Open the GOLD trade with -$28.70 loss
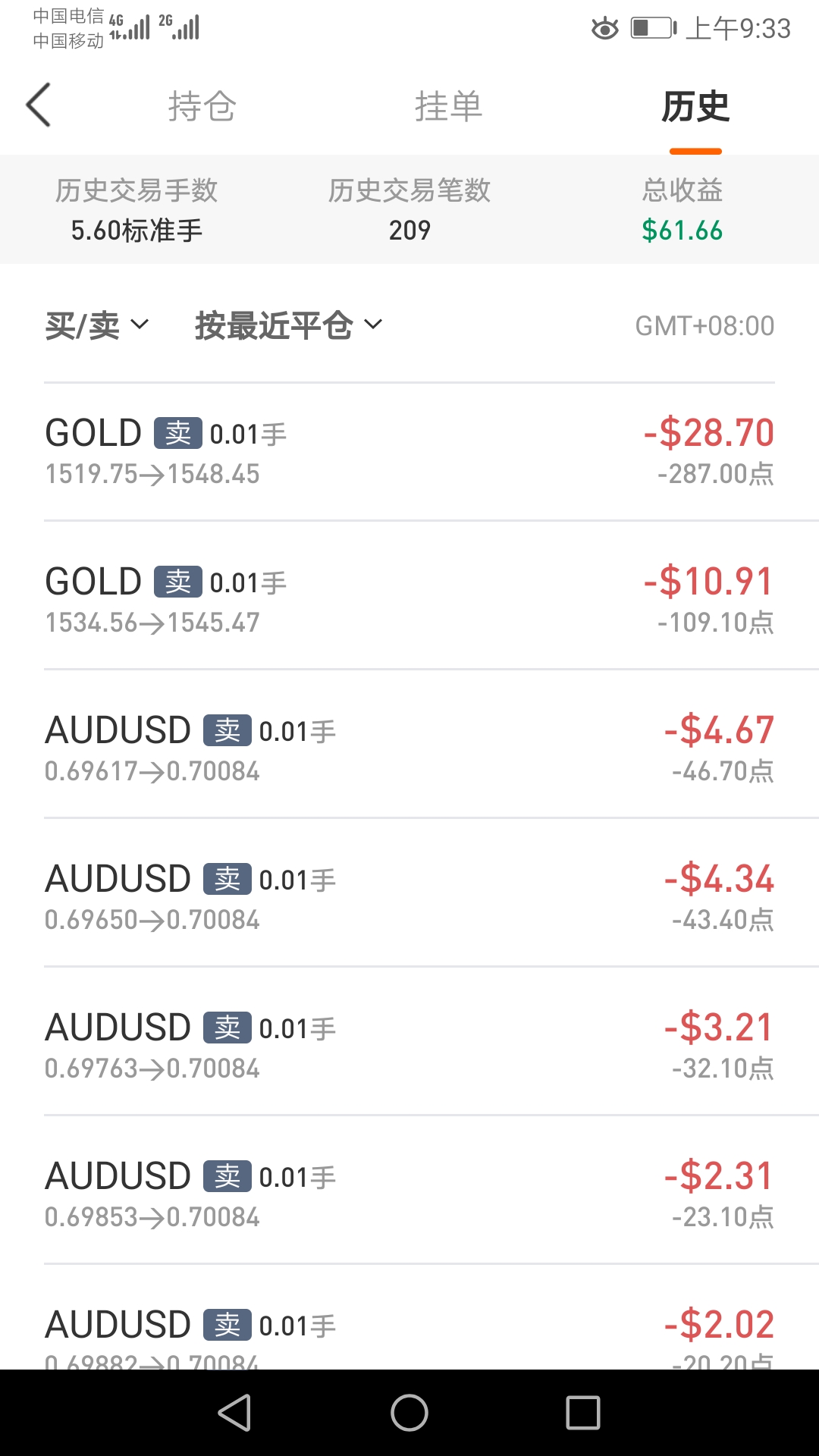 tap(409, 452)
